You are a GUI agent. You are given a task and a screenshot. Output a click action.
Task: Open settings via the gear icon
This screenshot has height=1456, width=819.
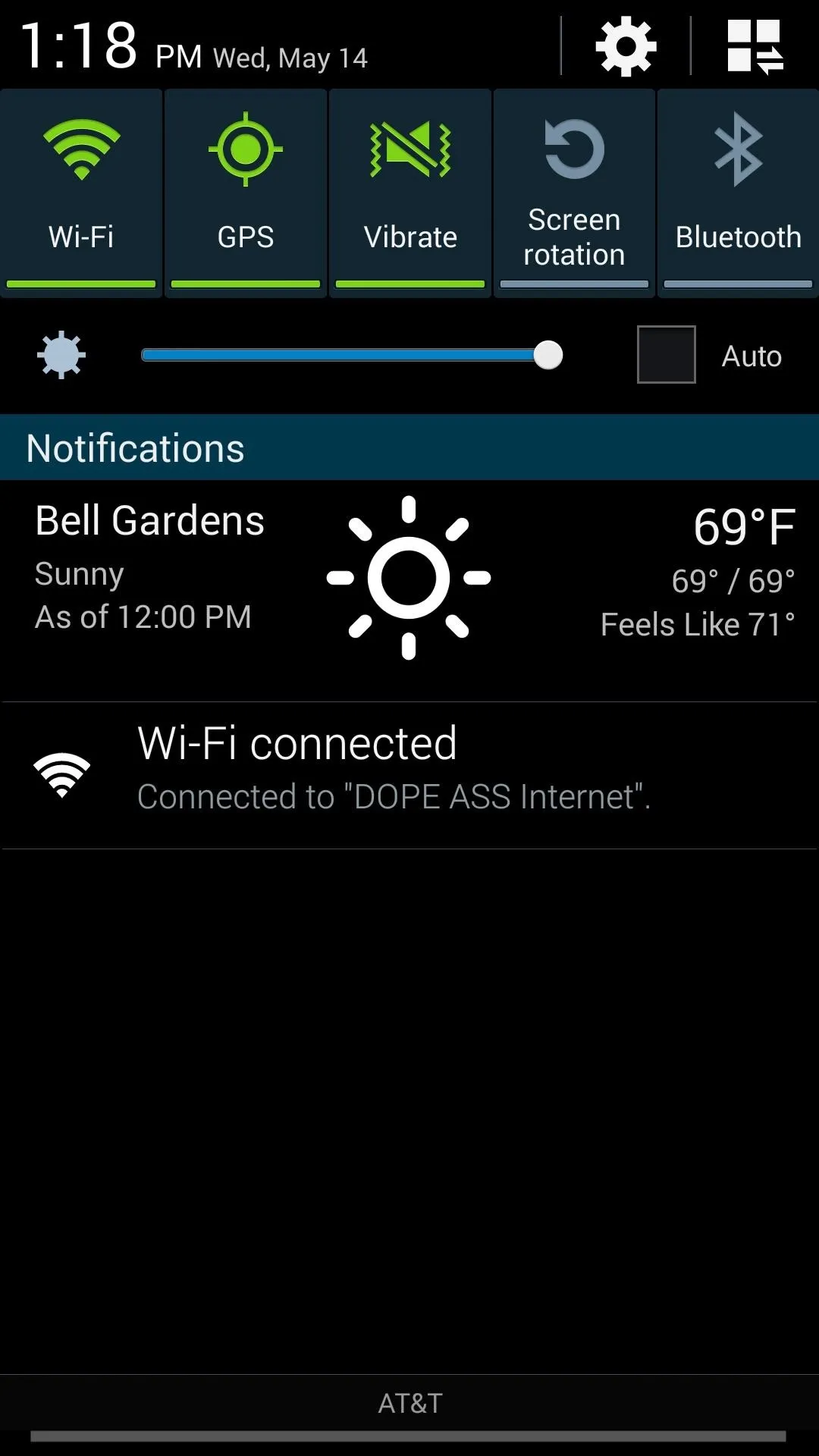626,47
